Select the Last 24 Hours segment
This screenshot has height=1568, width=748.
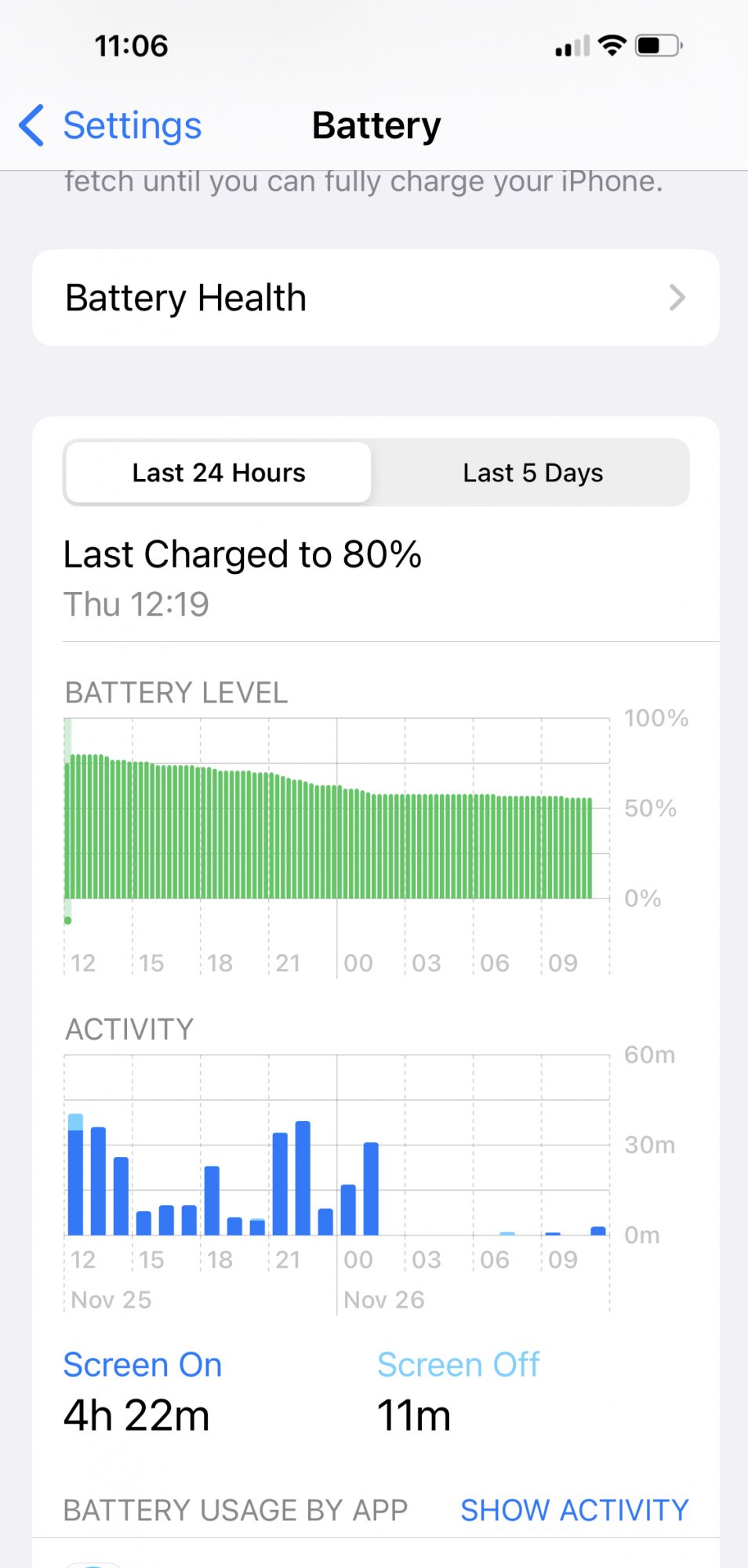tap(219, 473)
